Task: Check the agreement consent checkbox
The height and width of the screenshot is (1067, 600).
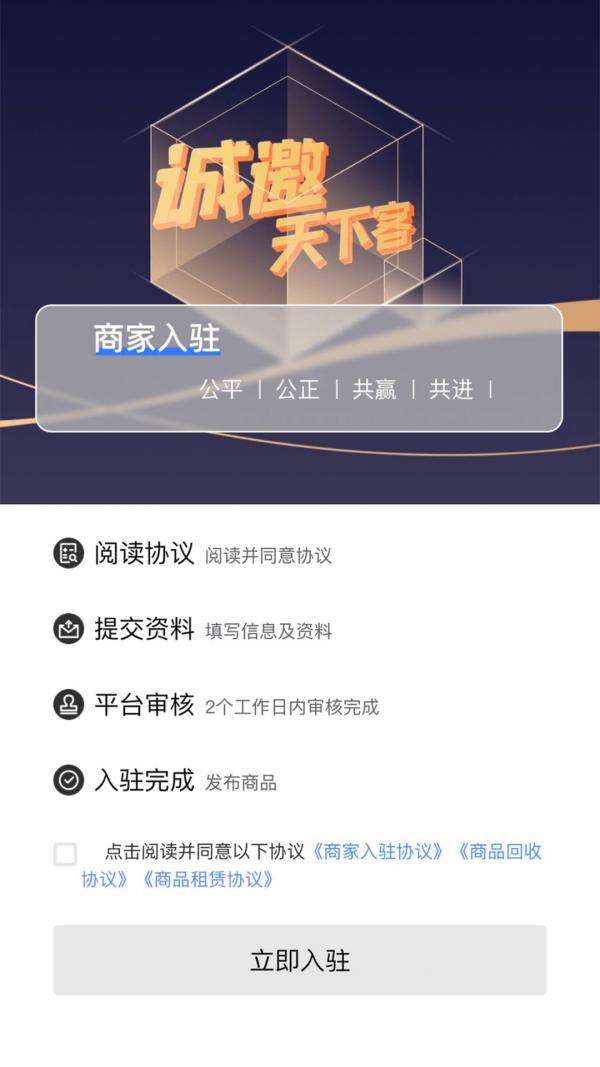Action: pos(65,854)
